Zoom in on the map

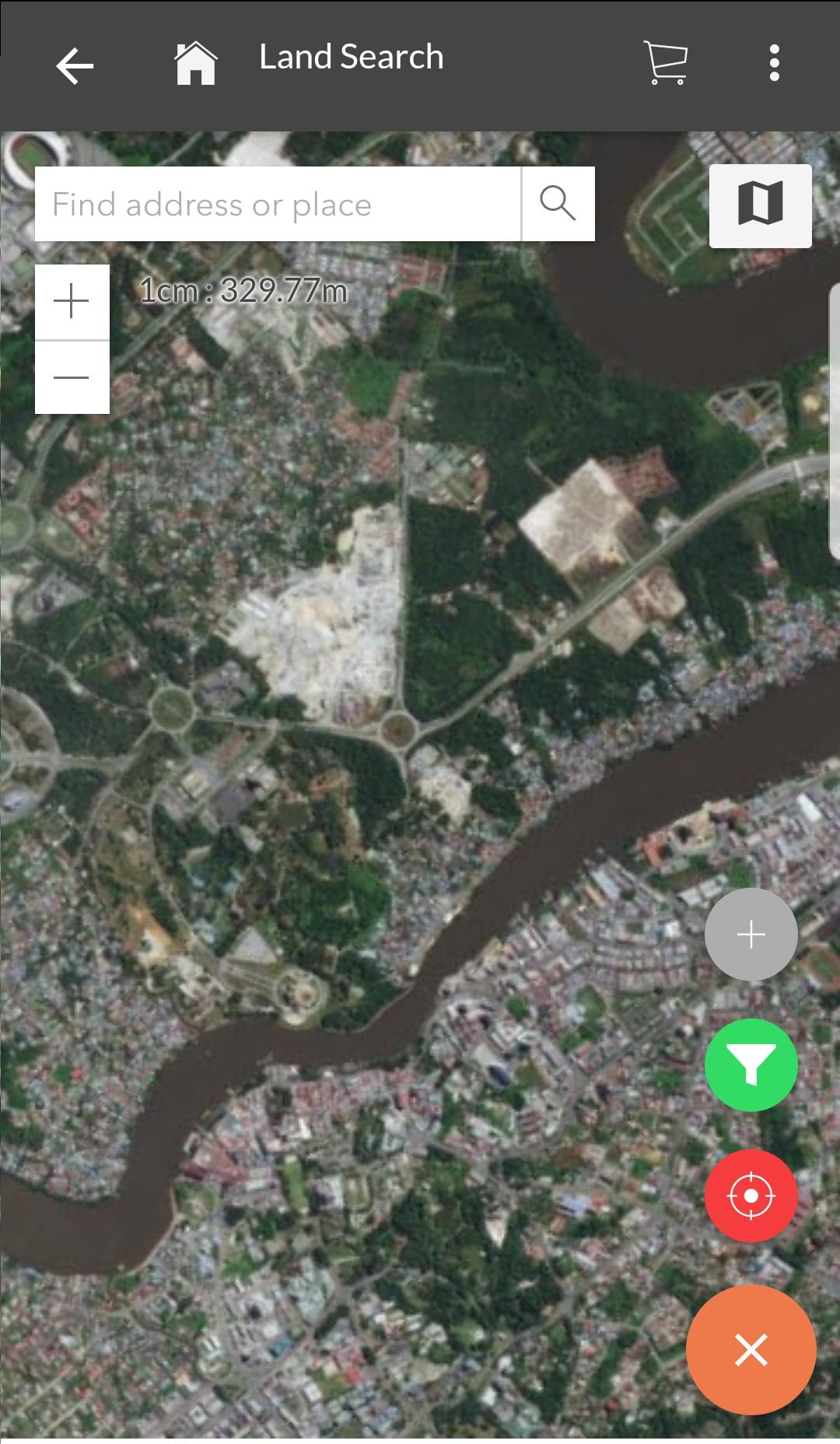[x=72, y=302]
